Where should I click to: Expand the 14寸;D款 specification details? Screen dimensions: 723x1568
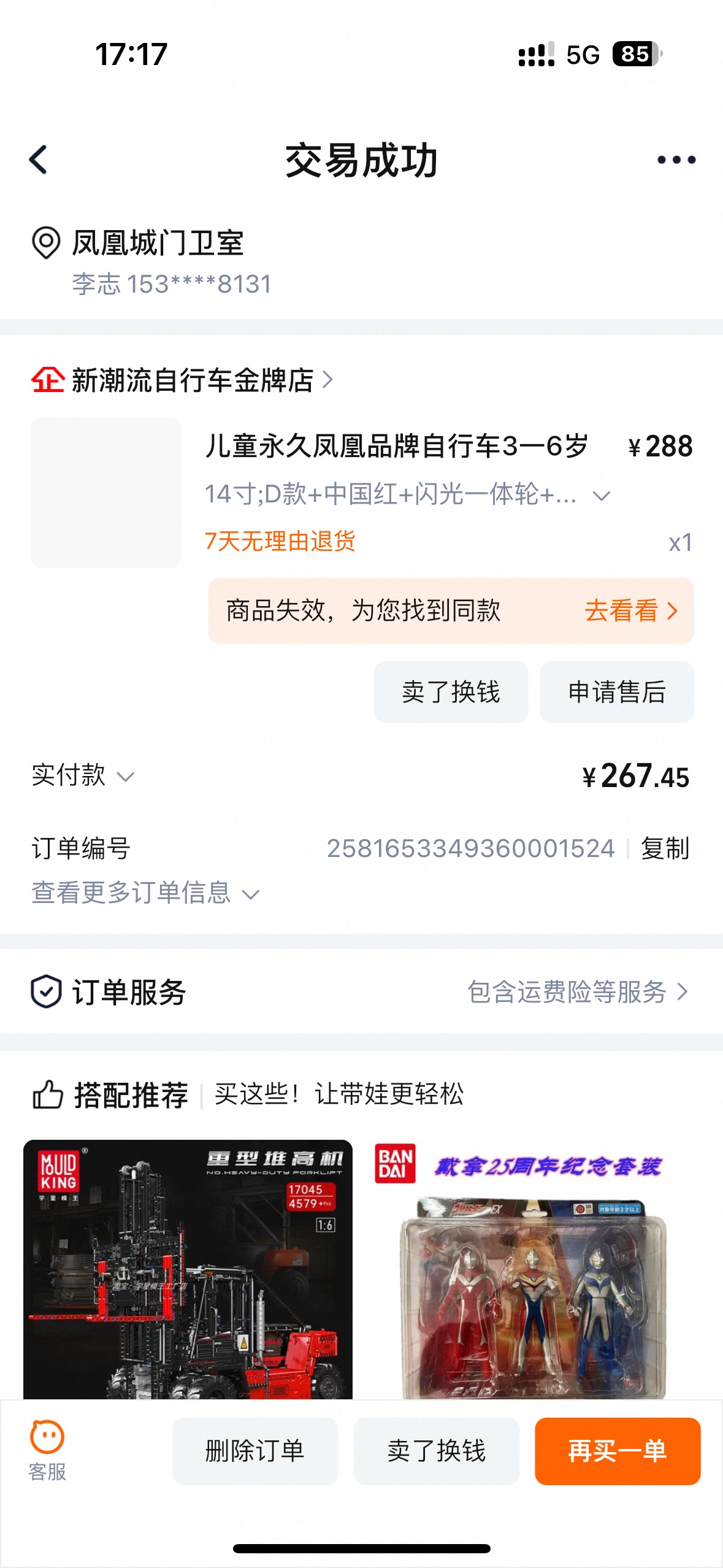pyautogui.click(x=408, y=494)
